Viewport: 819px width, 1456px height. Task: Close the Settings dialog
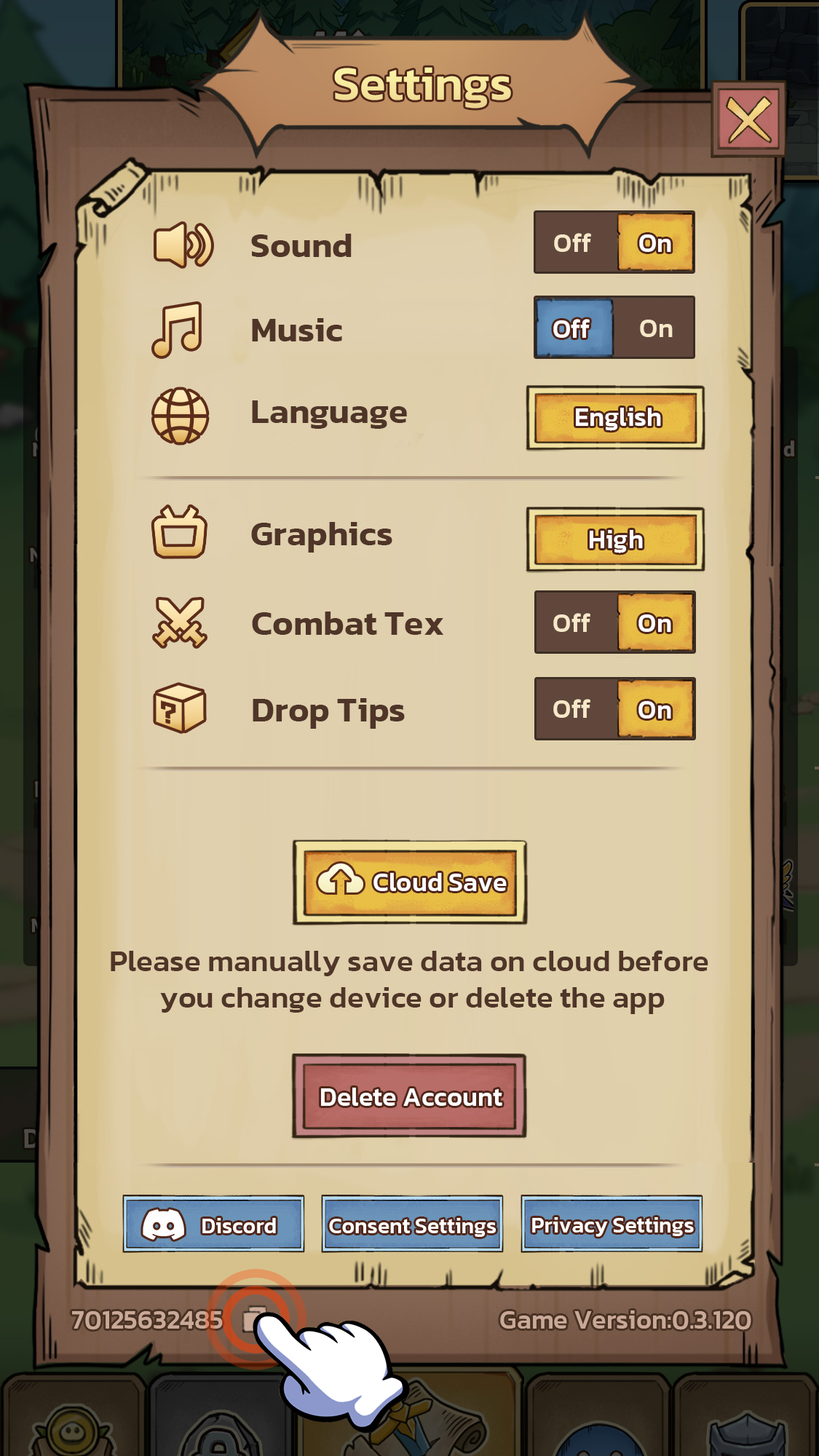[x=748, y=120]
